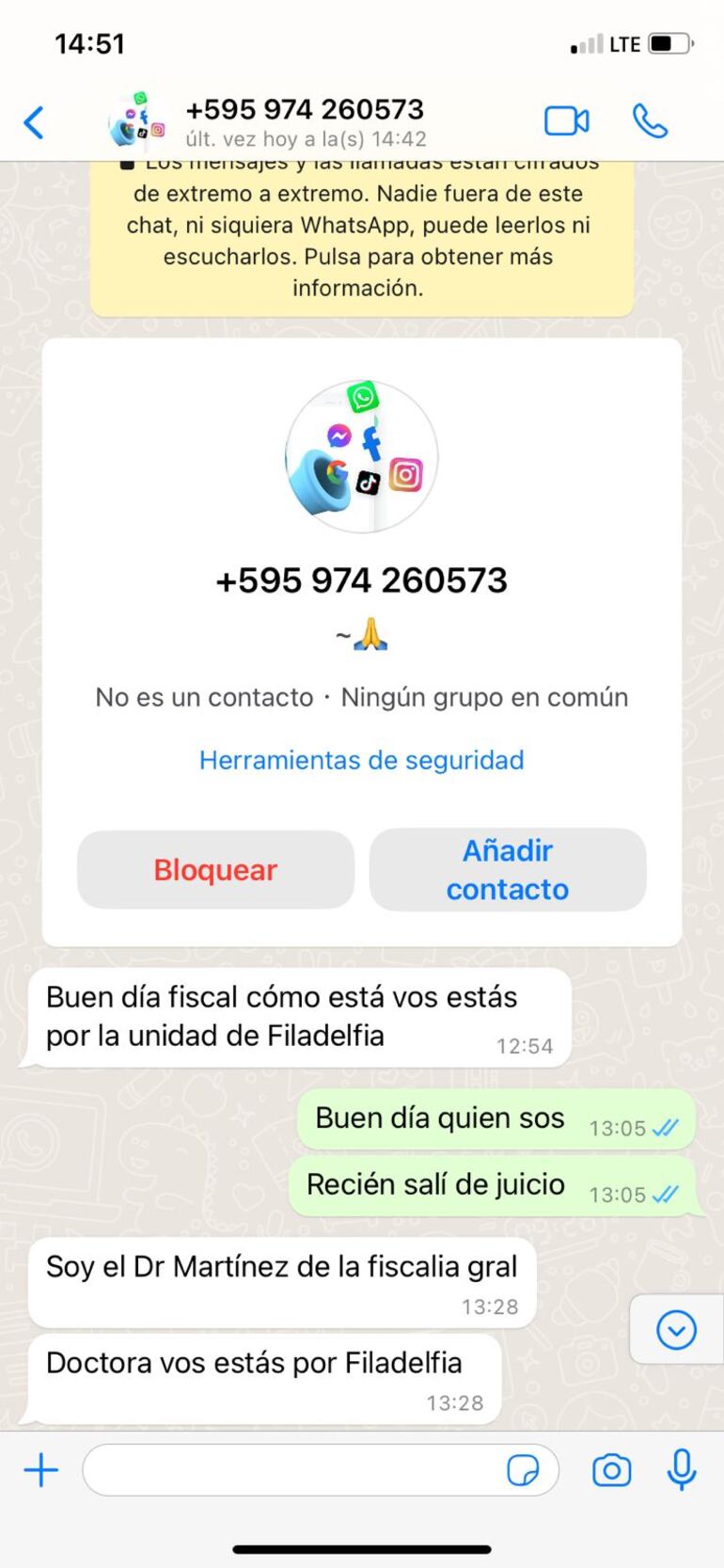
Task: Tap Añadir contacto to save the number
Action: pos(508,870)
